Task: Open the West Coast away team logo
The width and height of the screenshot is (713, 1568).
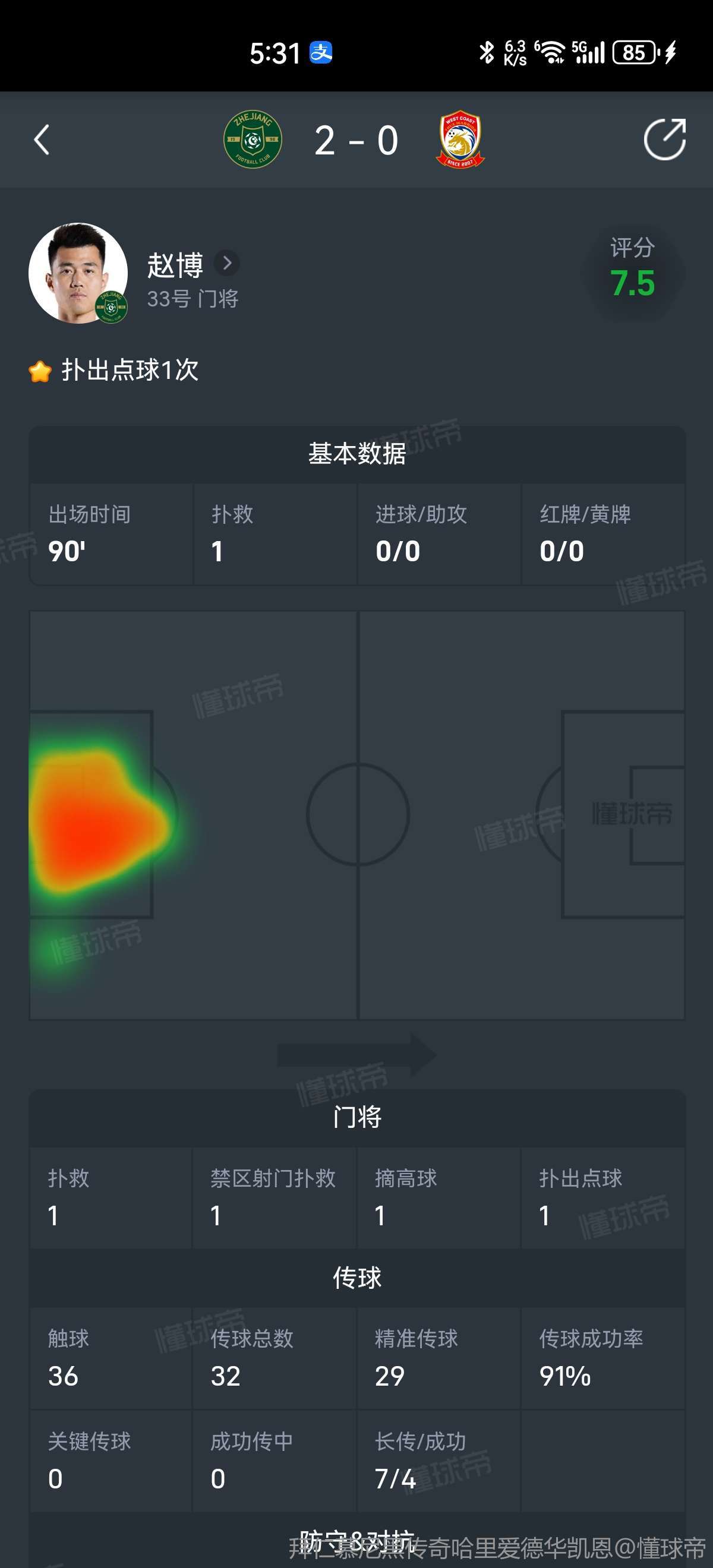Action: (460, 140)
